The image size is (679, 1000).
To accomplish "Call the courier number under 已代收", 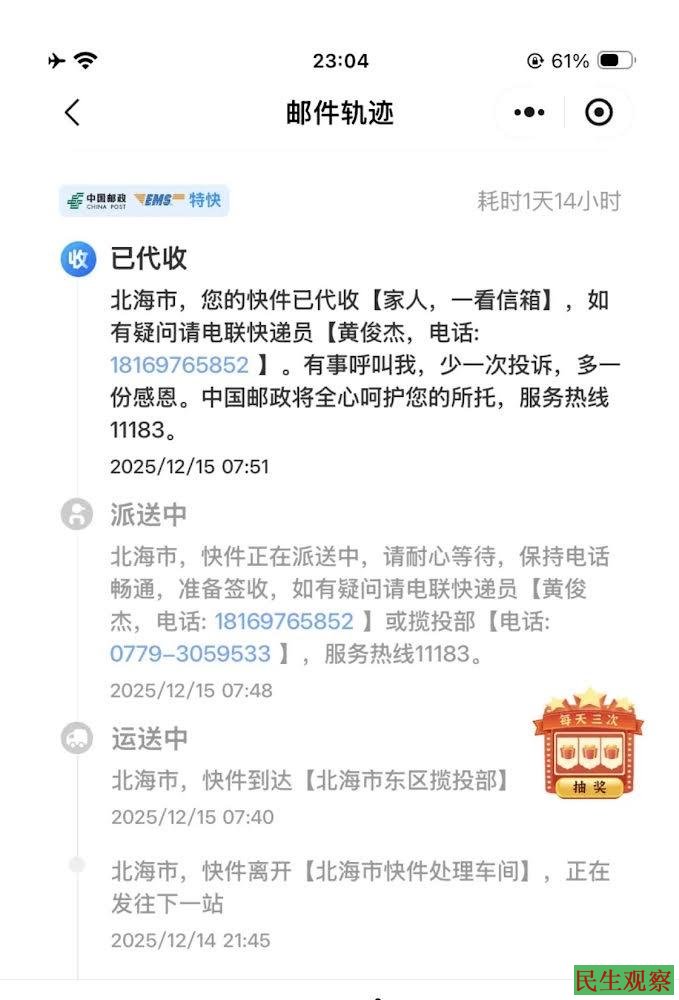I will tap(179, 365).
